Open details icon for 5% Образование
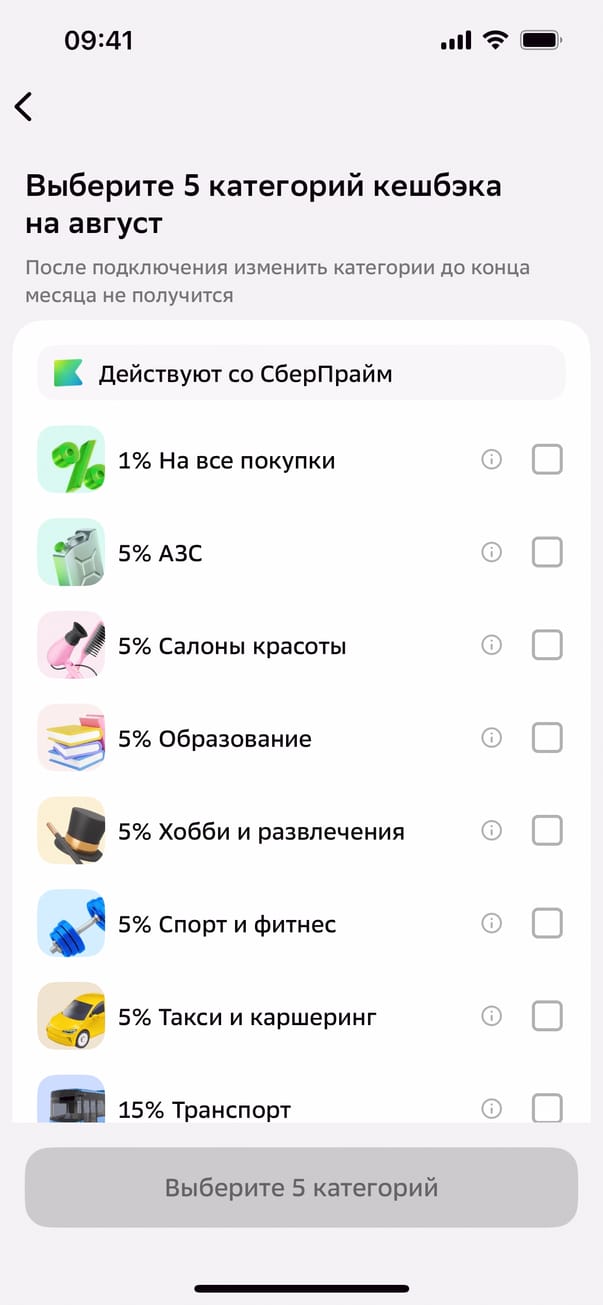 [491, 738]
